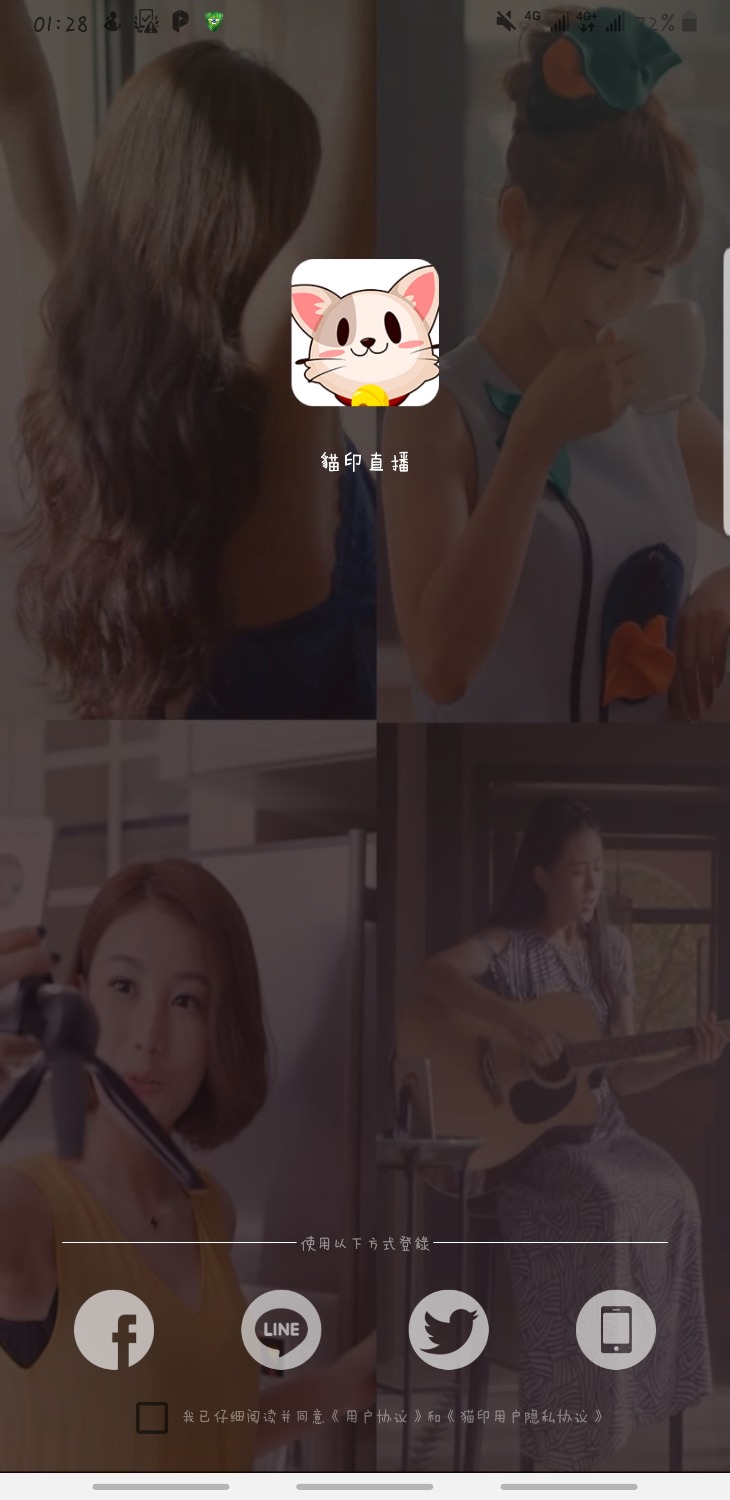Log in with phone number
Image resolution: width=730 pixels, height=1500 pixels.
point(616,1330)
